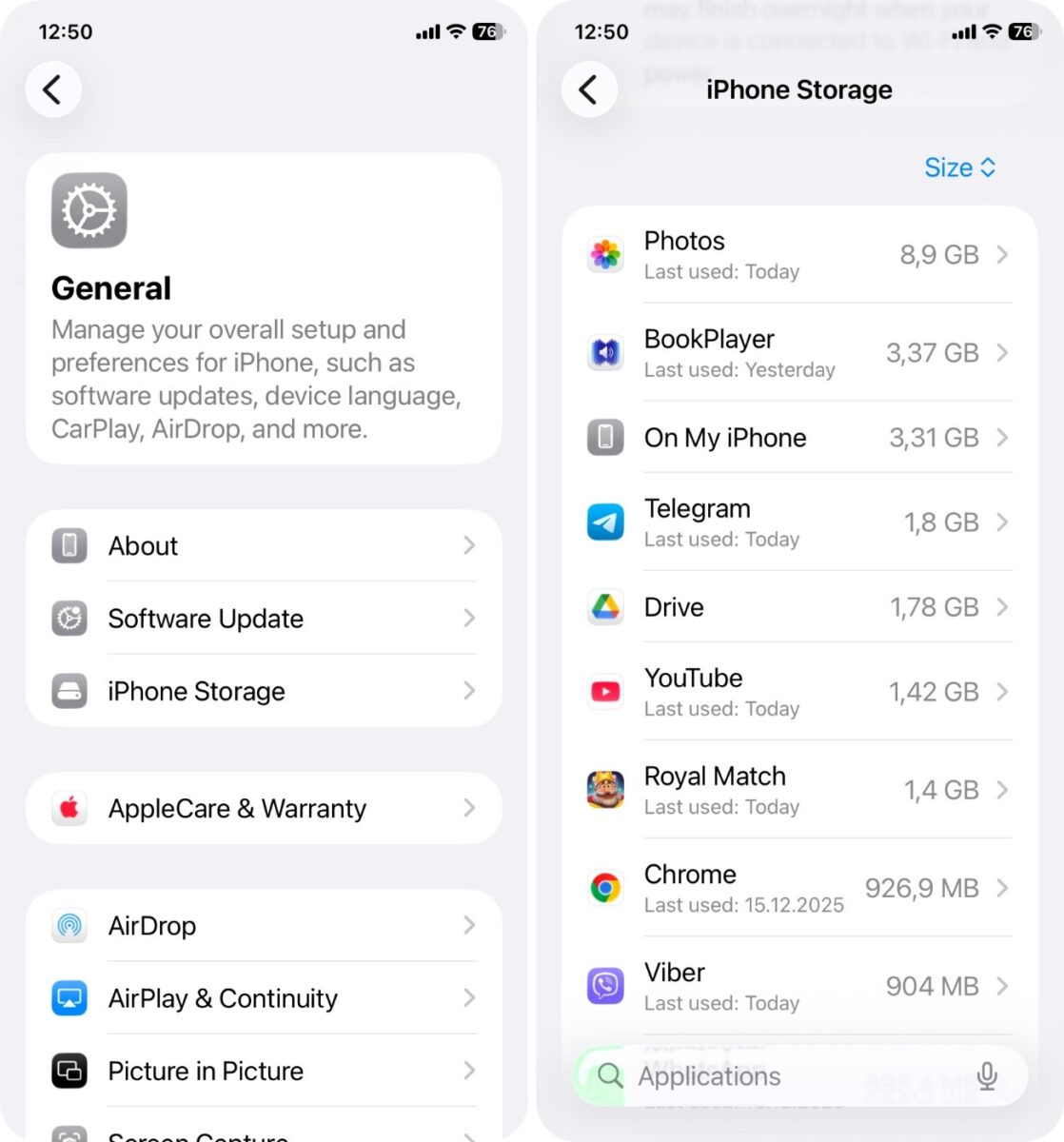Open AirDrop settings
Screen dimensions: 1064x1142
coord(264,926)
